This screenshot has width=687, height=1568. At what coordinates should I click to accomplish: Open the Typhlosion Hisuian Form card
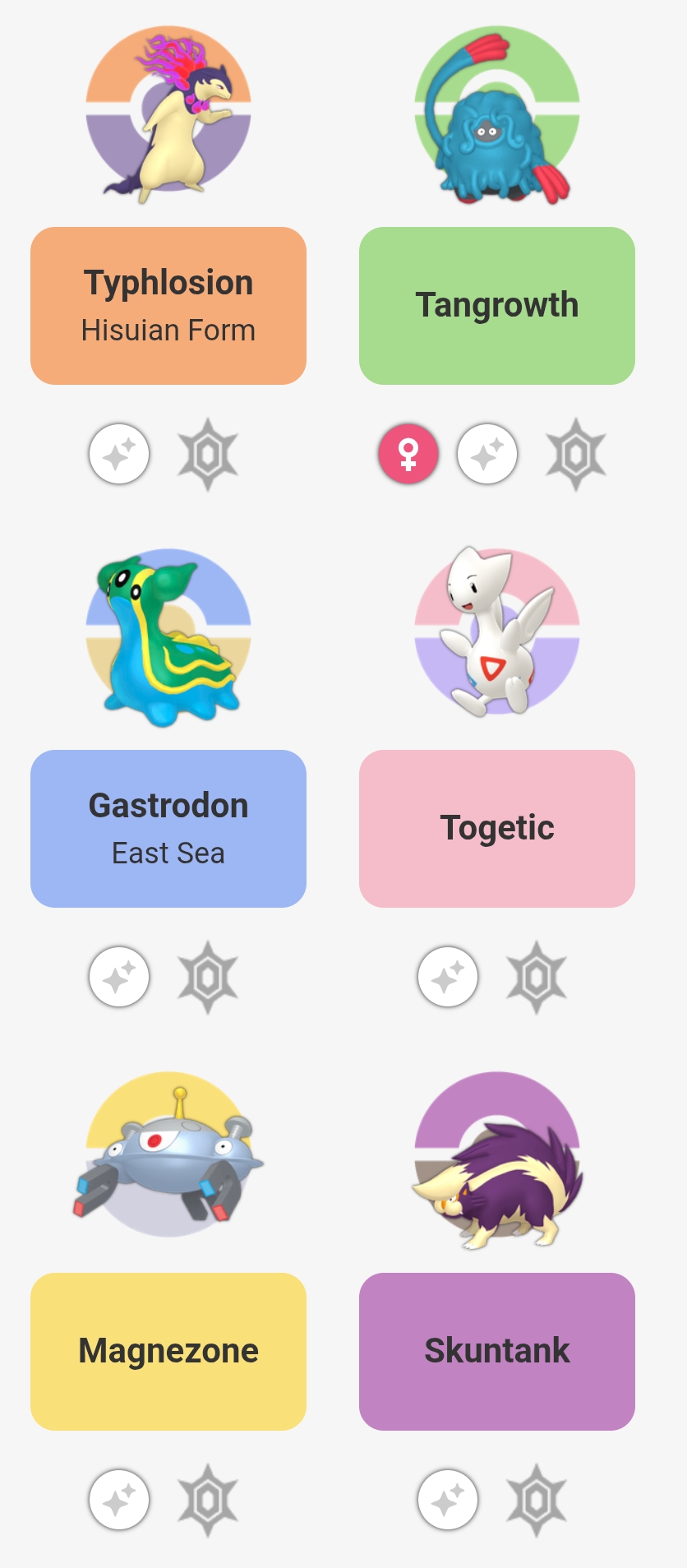(168, 305)
